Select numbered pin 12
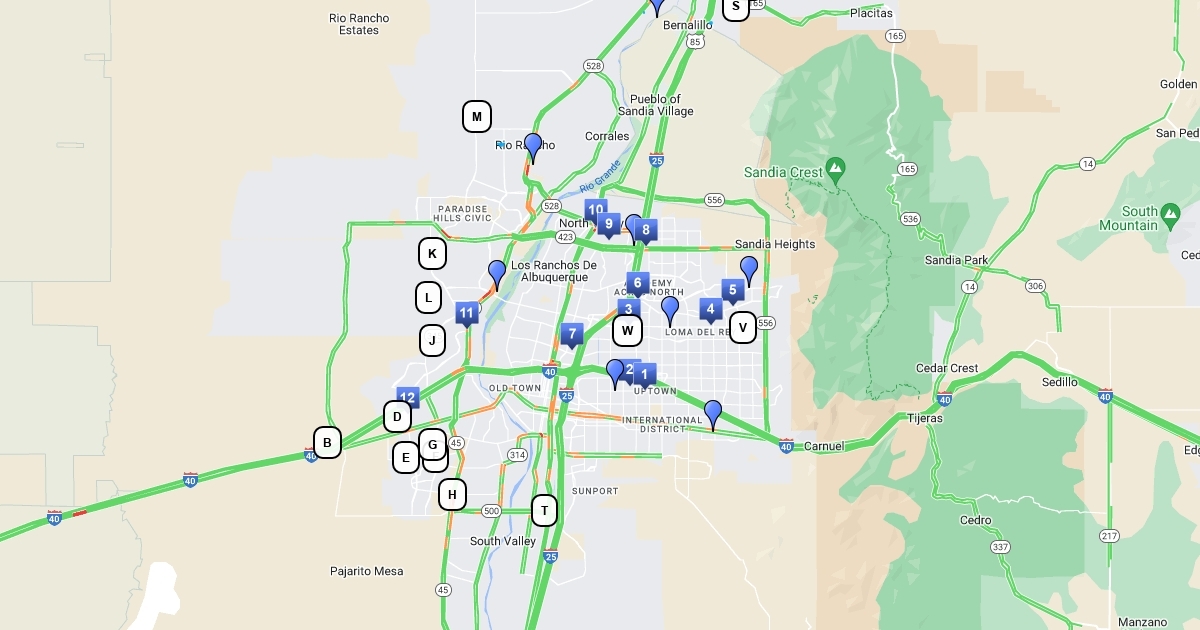This screenshot has width=1200, height=630. (407, 398)
